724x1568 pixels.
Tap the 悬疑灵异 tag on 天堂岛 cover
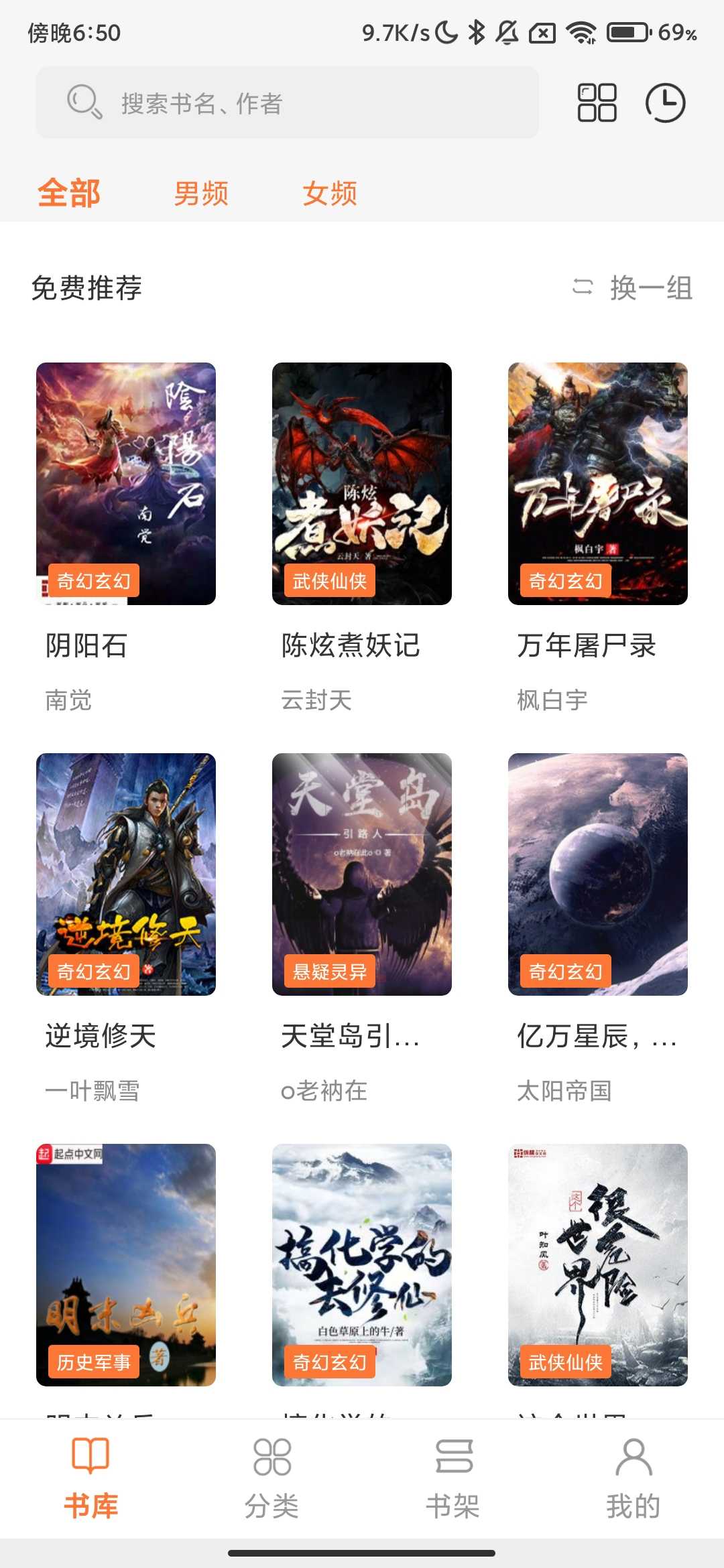[x=330, y=970]
